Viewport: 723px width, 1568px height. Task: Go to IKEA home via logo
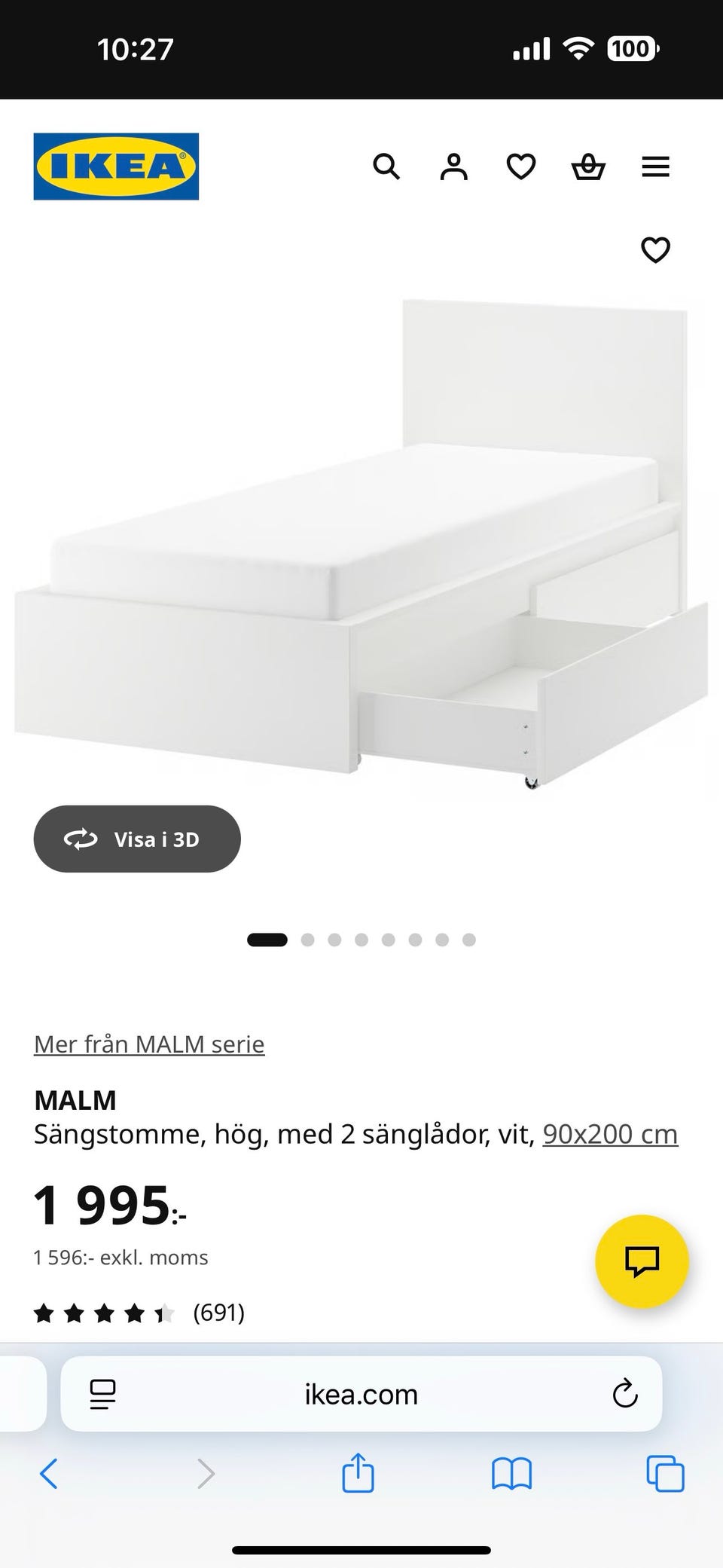tap(116, 167)
